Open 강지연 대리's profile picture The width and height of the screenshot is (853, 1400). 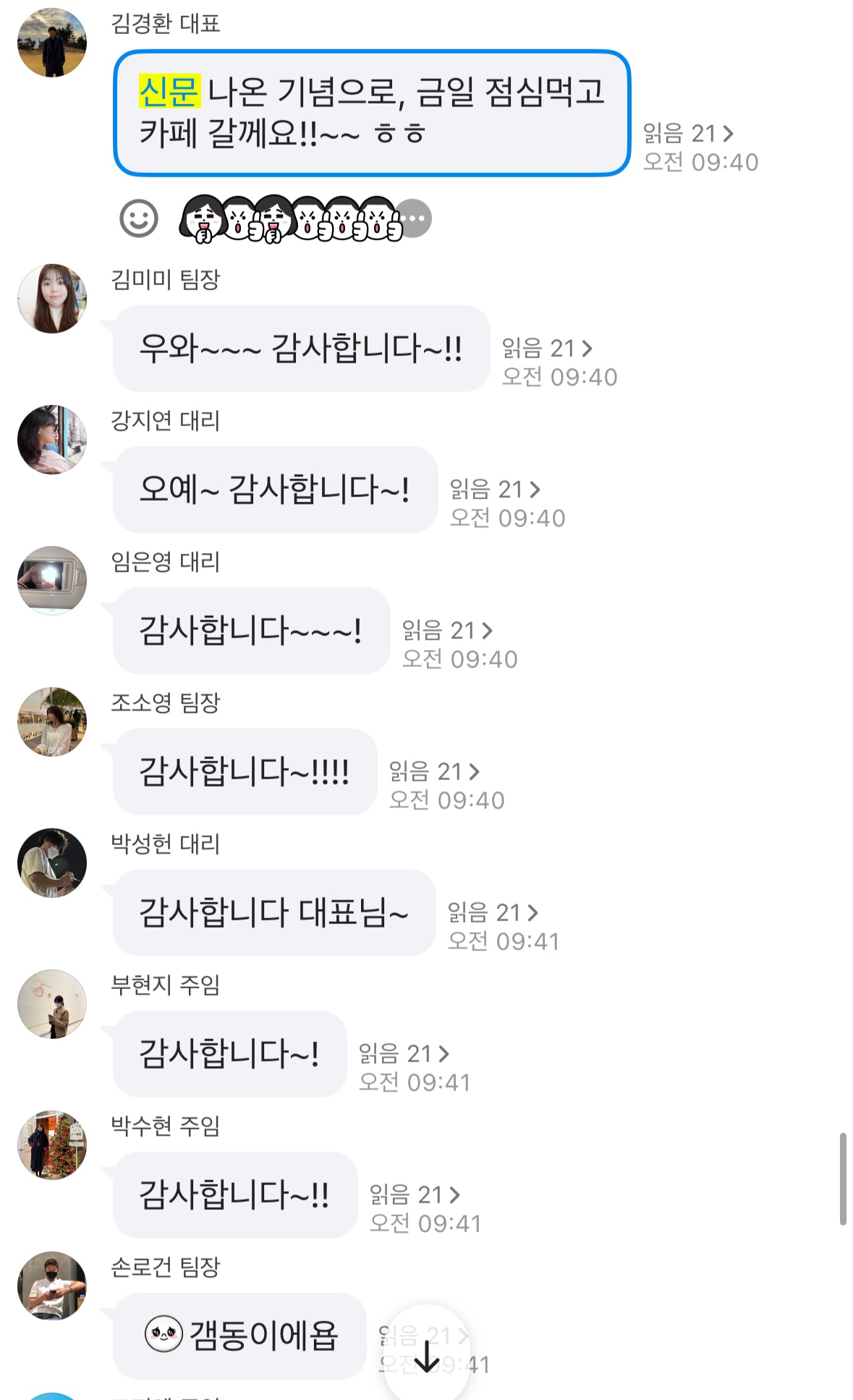52,440
